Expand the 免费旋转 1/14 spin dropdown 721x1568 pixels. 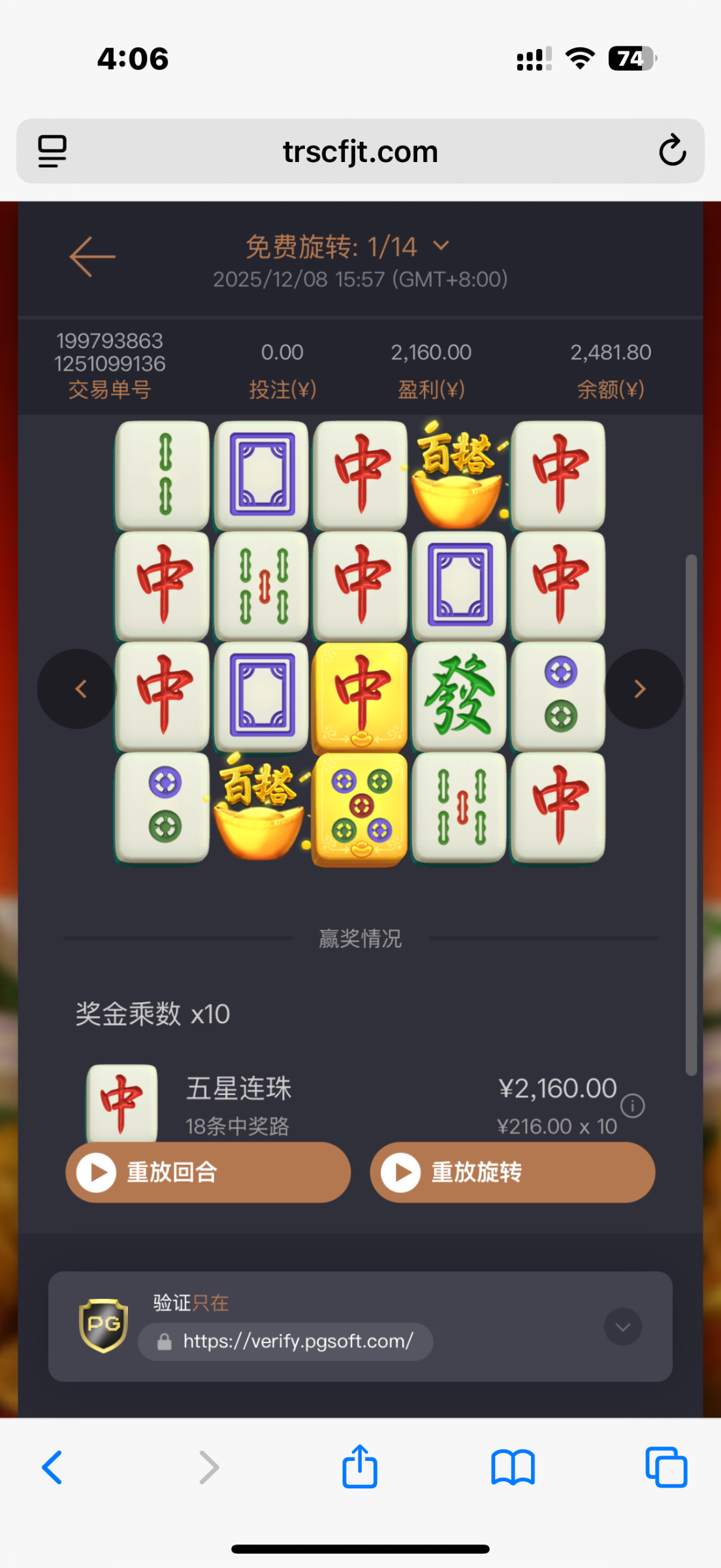[441, 246]
